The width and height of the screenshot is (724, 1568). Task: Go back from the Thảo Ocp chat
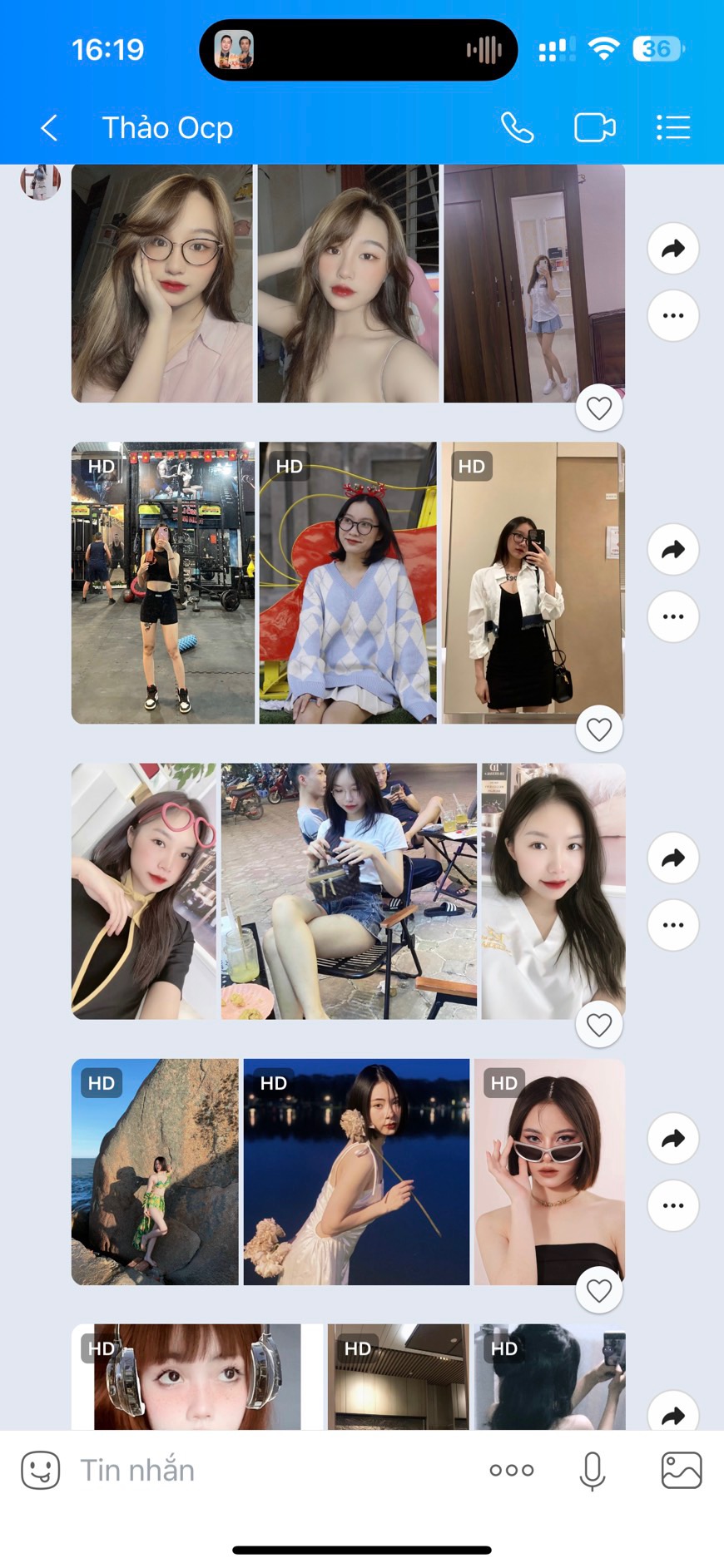coord(50,128)
